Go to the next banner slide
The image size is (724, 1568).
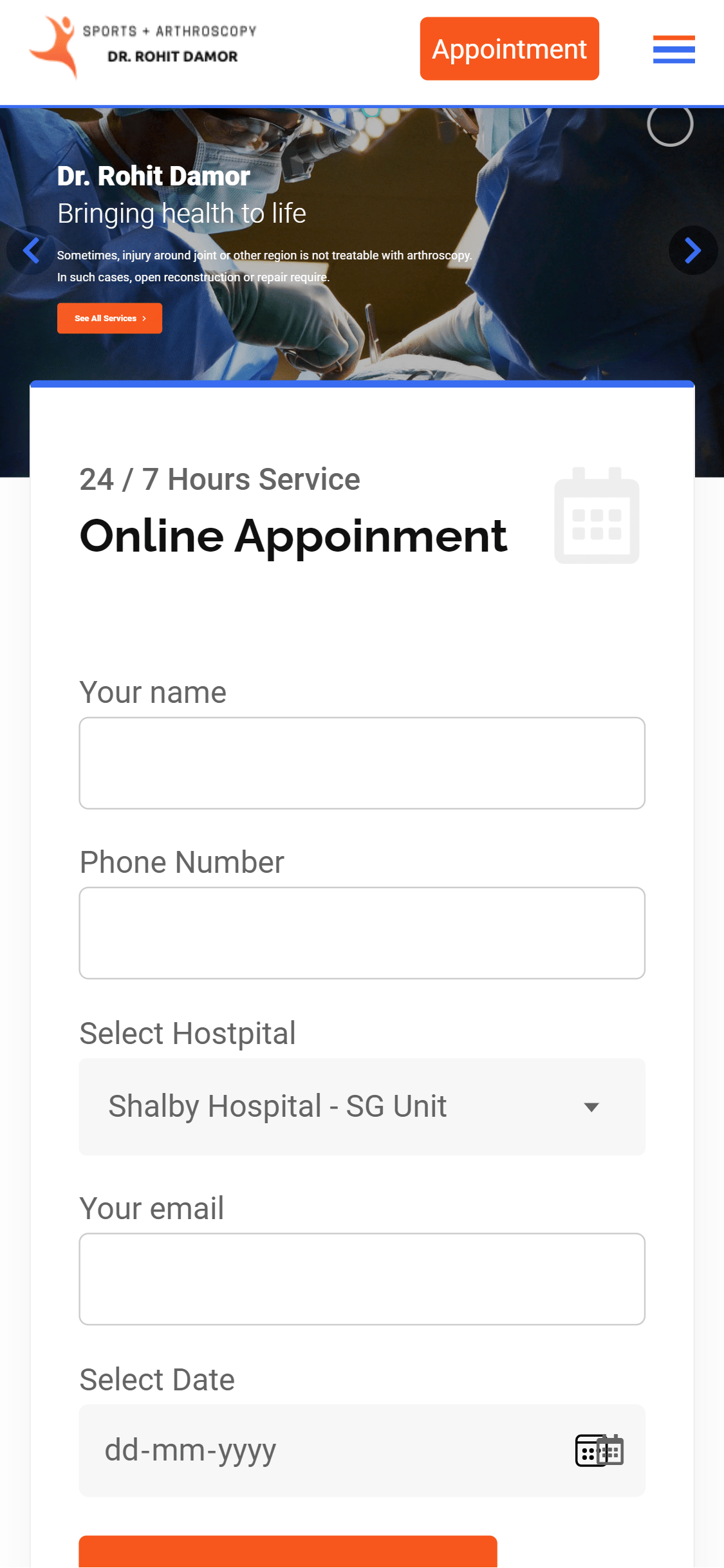[692, 250]
